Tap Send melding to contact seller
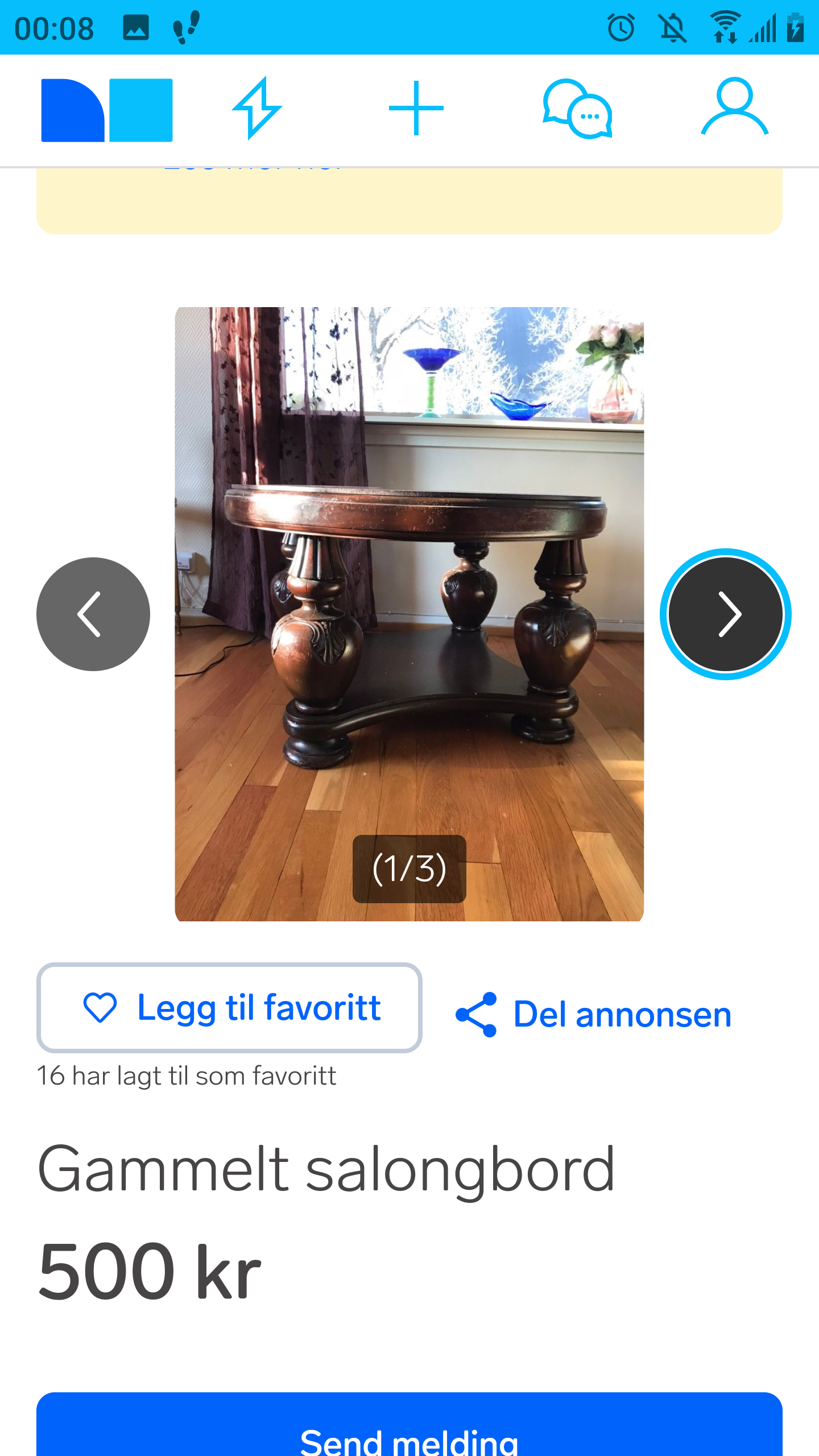The width and height of the screenshot is (819, 1456). click(409, 1424)
